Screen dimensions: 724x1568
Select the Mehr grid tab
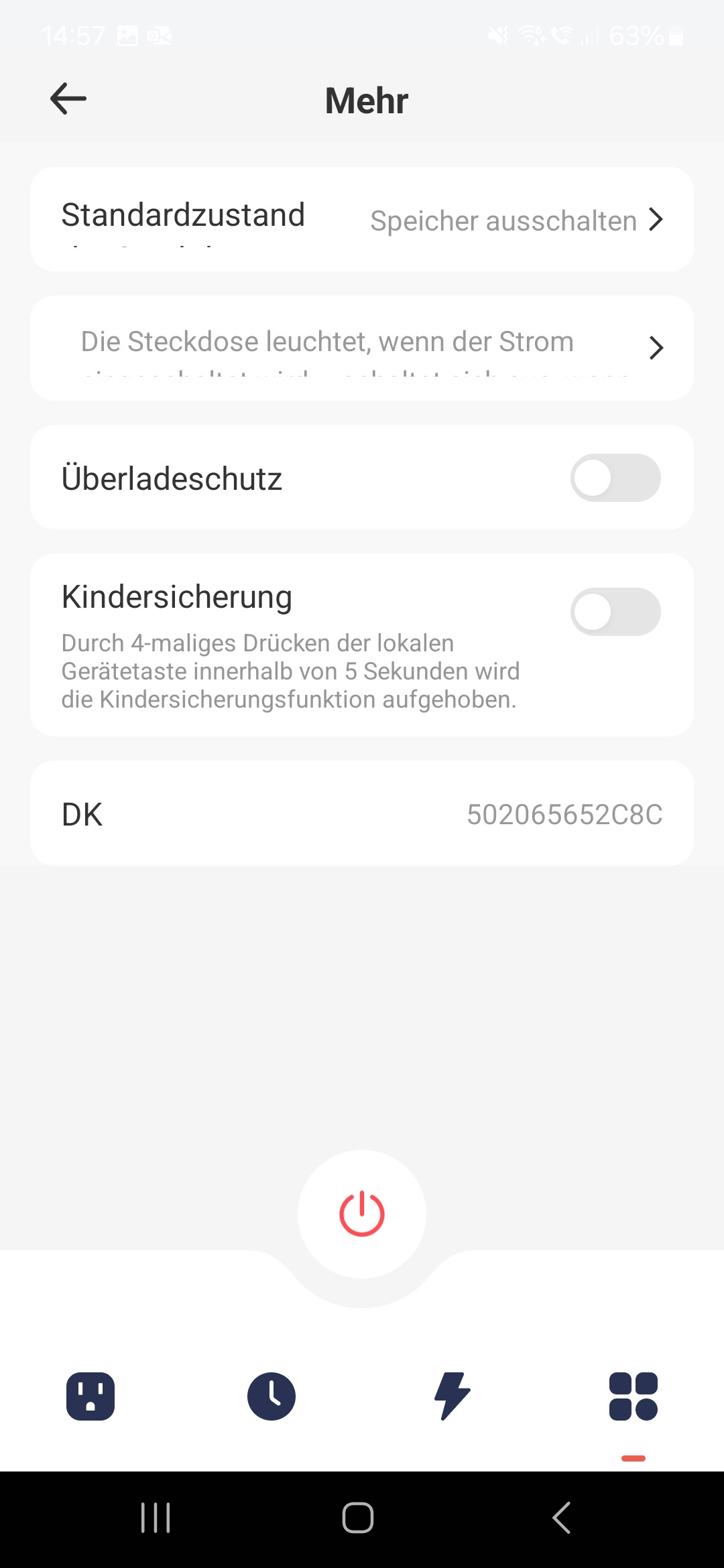pyautogui.click(x=633, y=1396)
